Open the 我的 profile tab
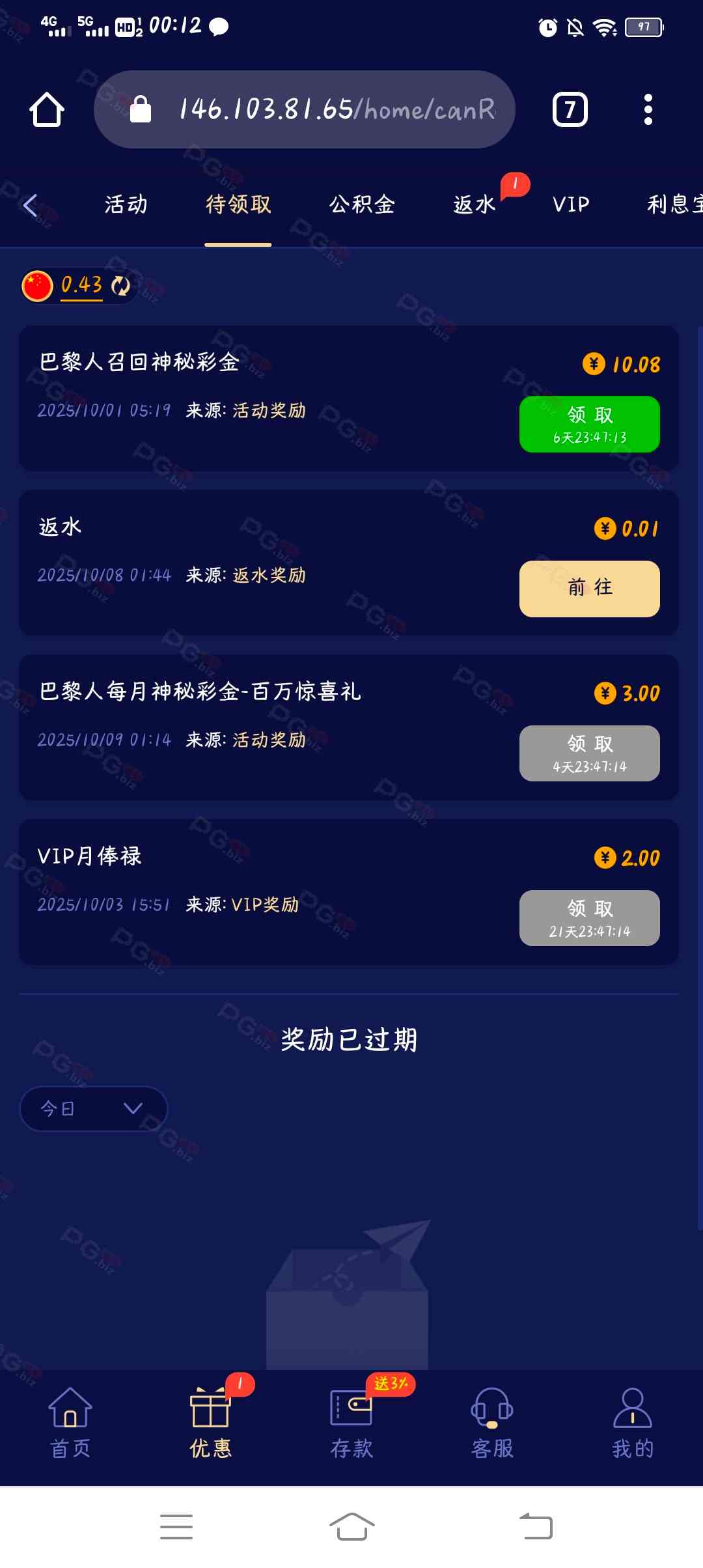This screenshot has width=703, height=1568. pos(632,1422)
